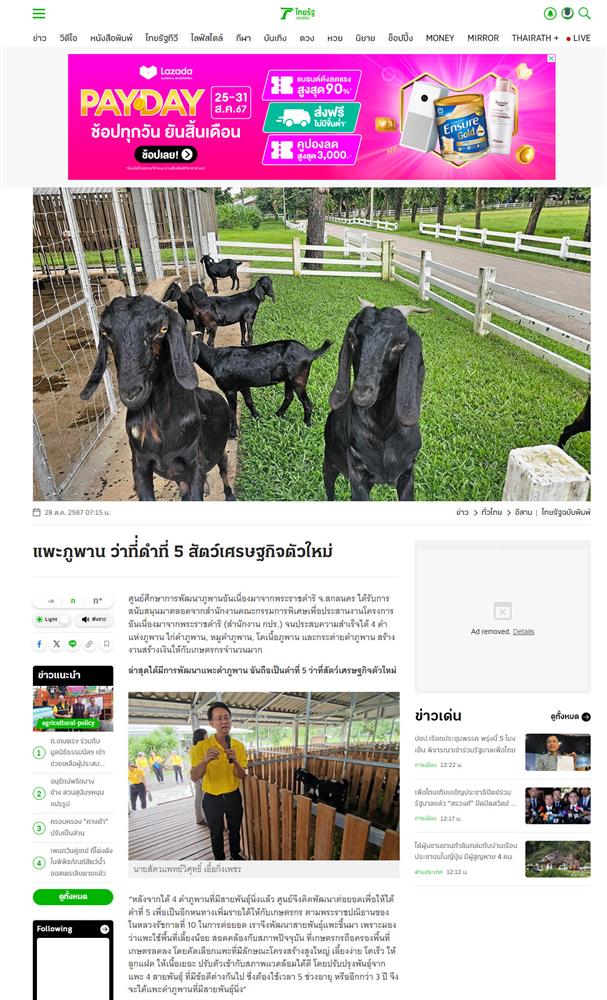Switch reading mode with the Light toggle

(x=50, y=619)
